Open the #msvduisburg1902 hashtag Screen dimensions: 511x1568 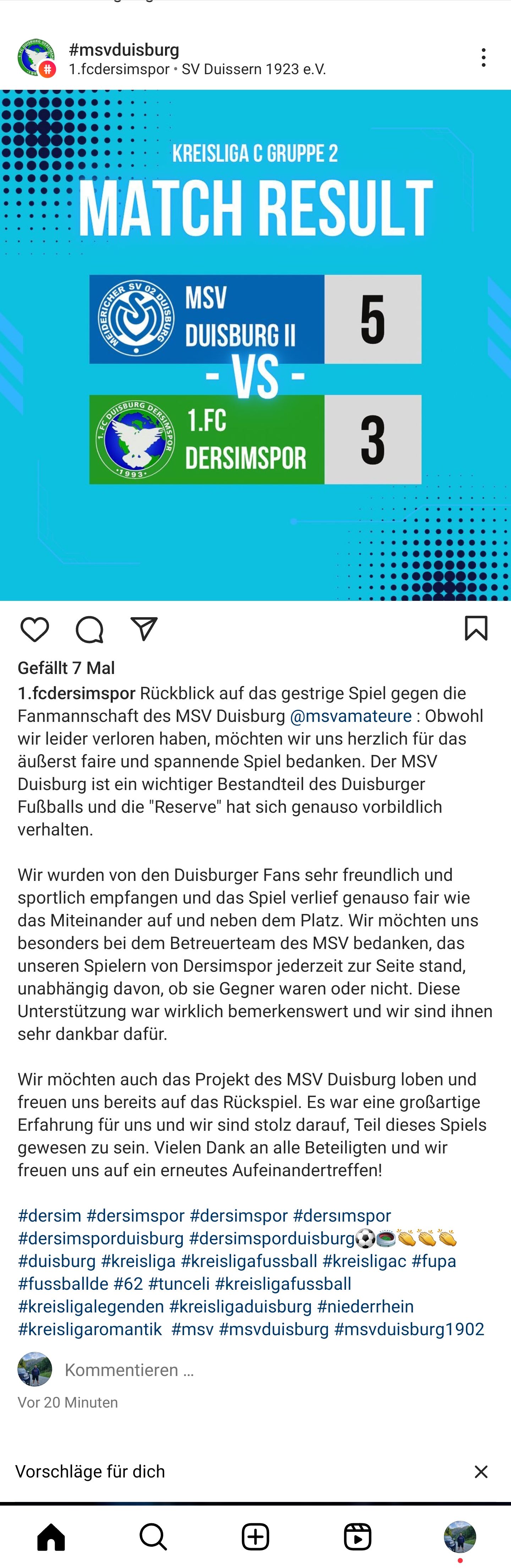point(409,1329)
